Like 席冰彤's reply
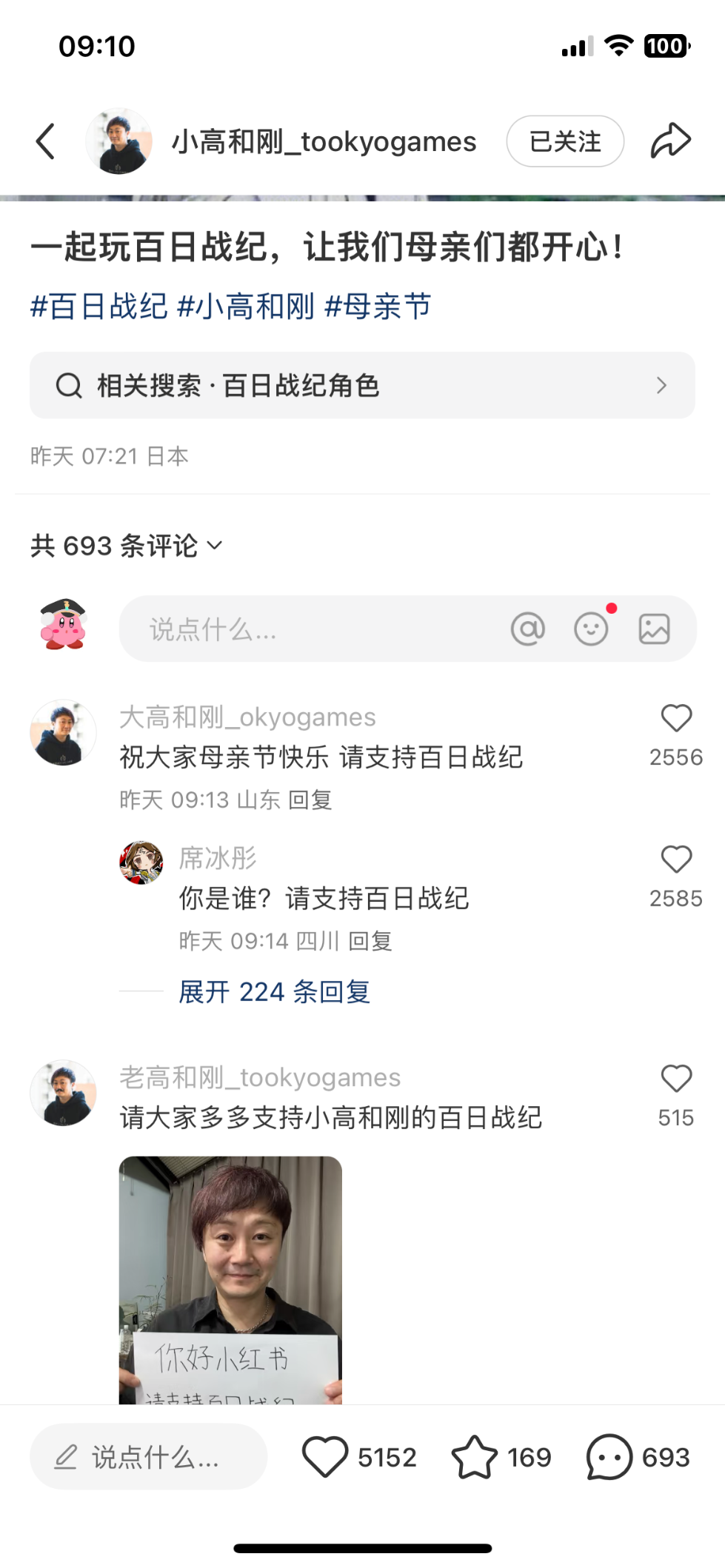Image resolution: width=725 pixels, height=1568 pixels. click(x=676, y=860)
